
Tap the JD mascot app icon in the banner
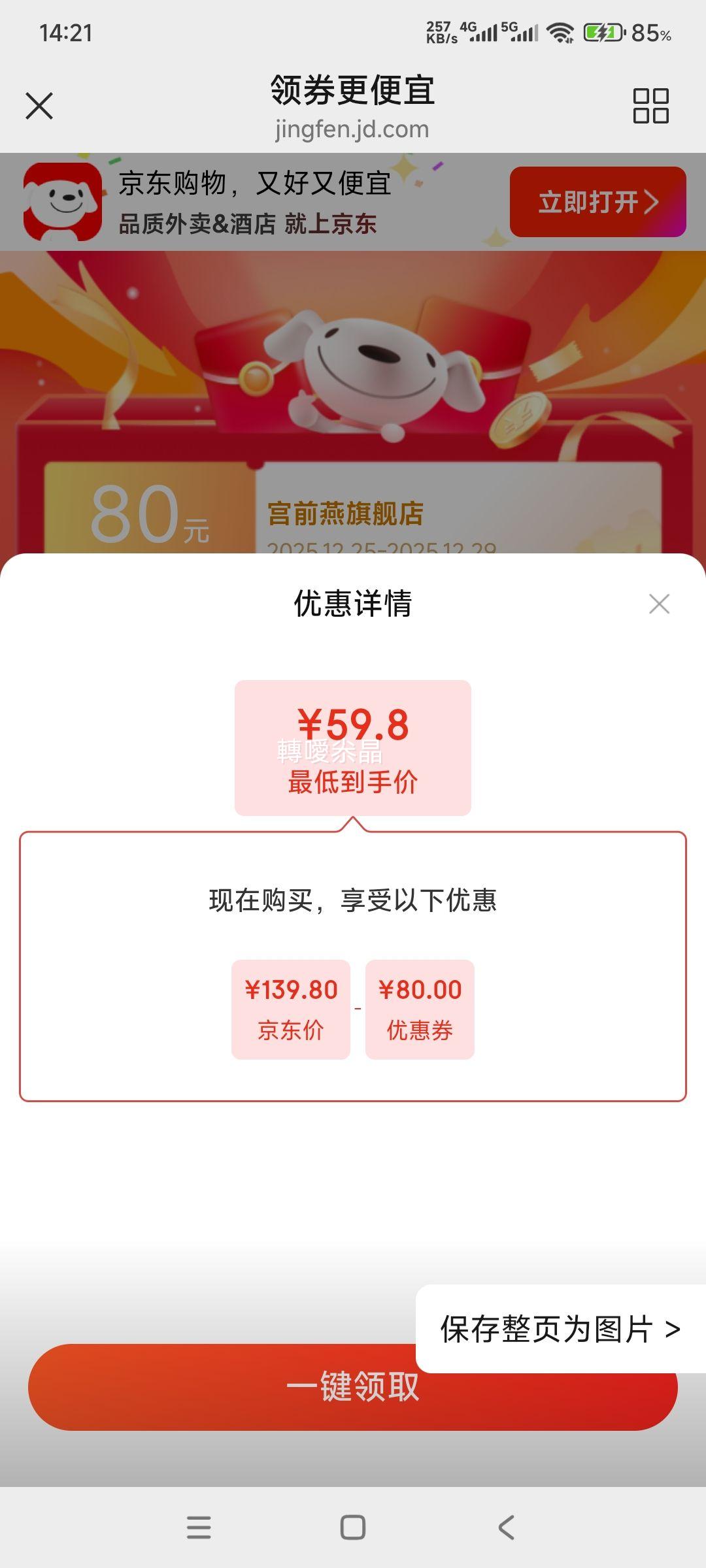pos(62,201)
